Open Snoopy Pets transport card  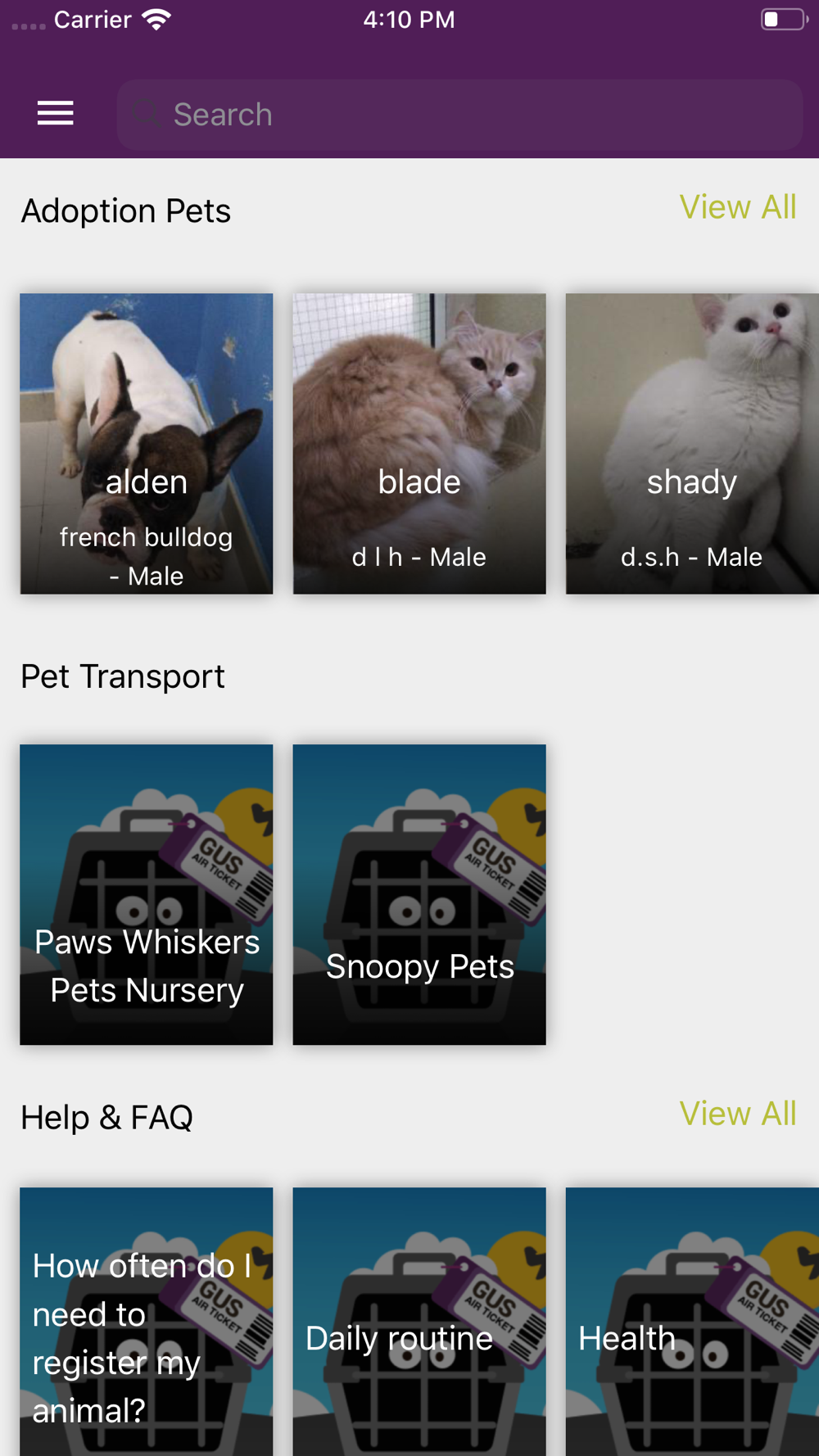(419, 894)
